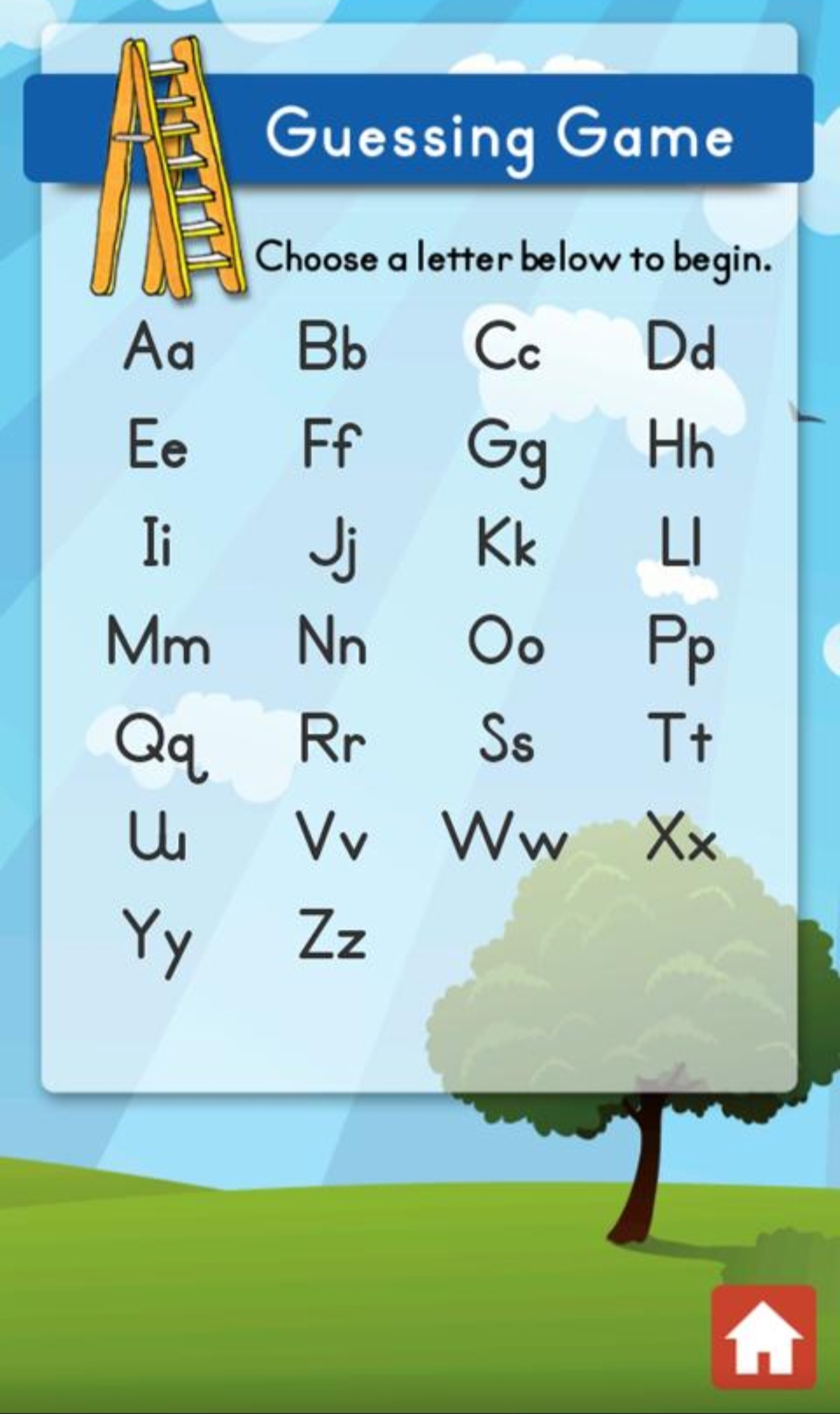The image size is (840, 1414).
Task: Choose the letter Xx
Action: 681,837
